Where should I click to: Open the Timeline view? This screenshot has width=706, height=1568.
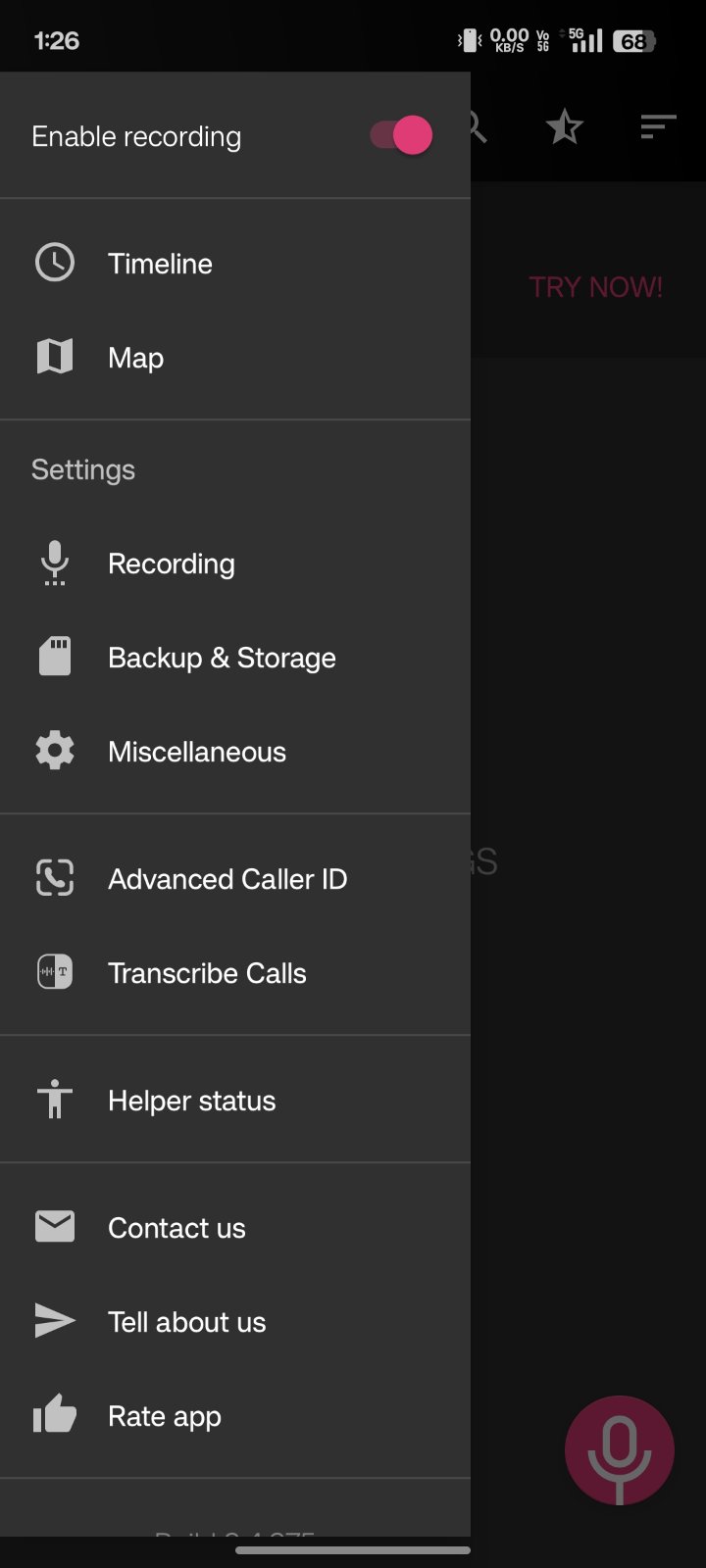pos(235,264)
